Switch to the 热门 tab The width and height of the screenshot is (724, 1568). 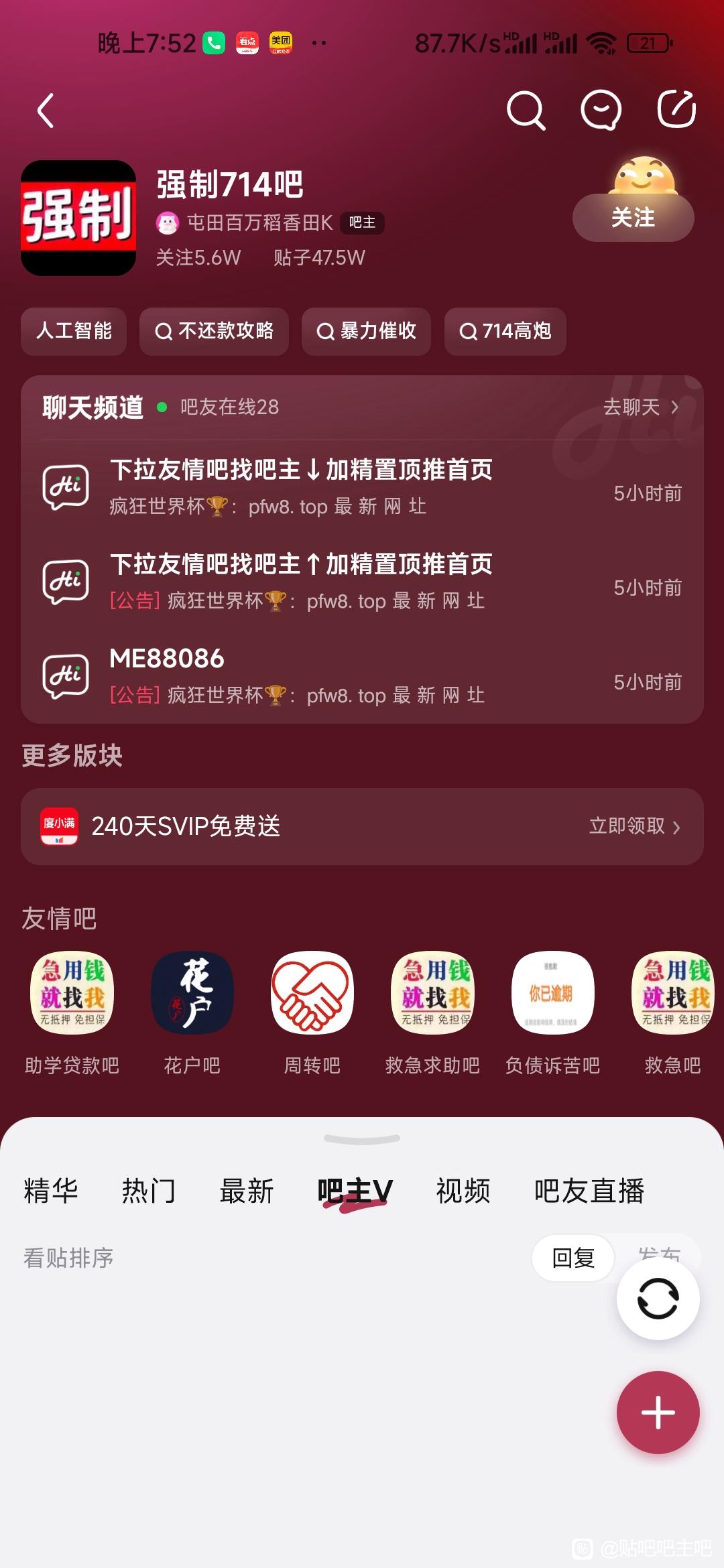(149, 1191)
